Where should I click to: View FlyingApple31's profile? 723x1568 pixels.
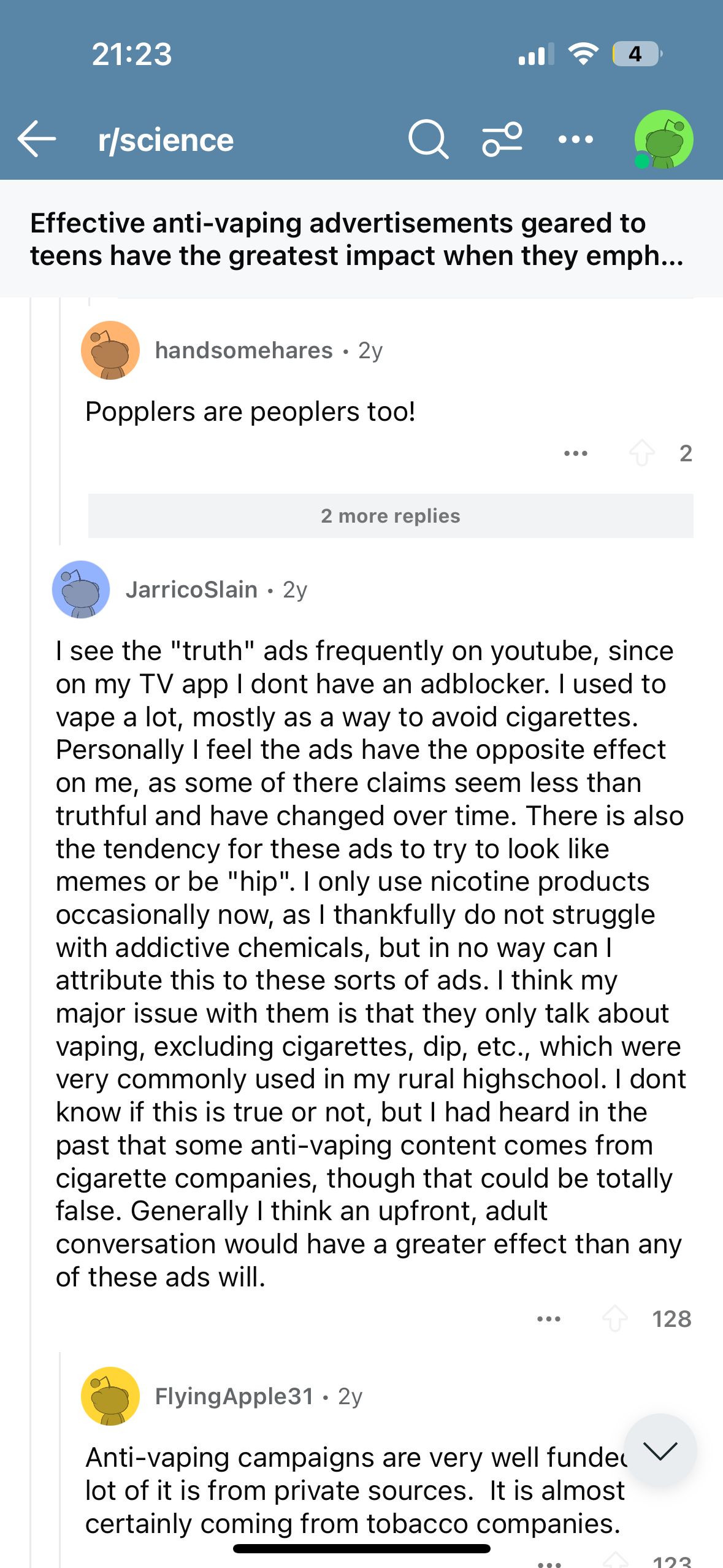click(234, 1396)
